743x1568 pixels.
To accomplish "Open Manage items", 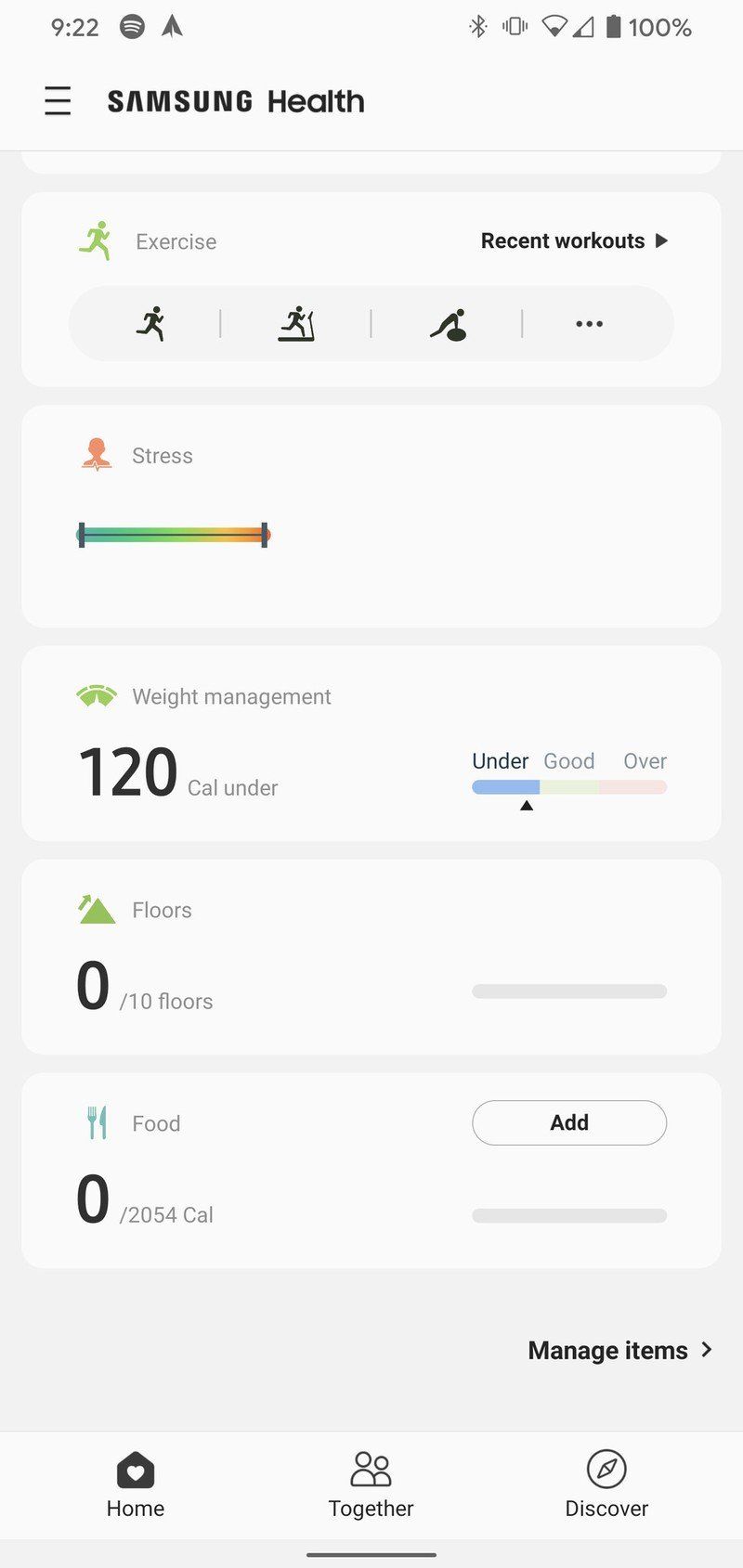I will click(619, 1350).
